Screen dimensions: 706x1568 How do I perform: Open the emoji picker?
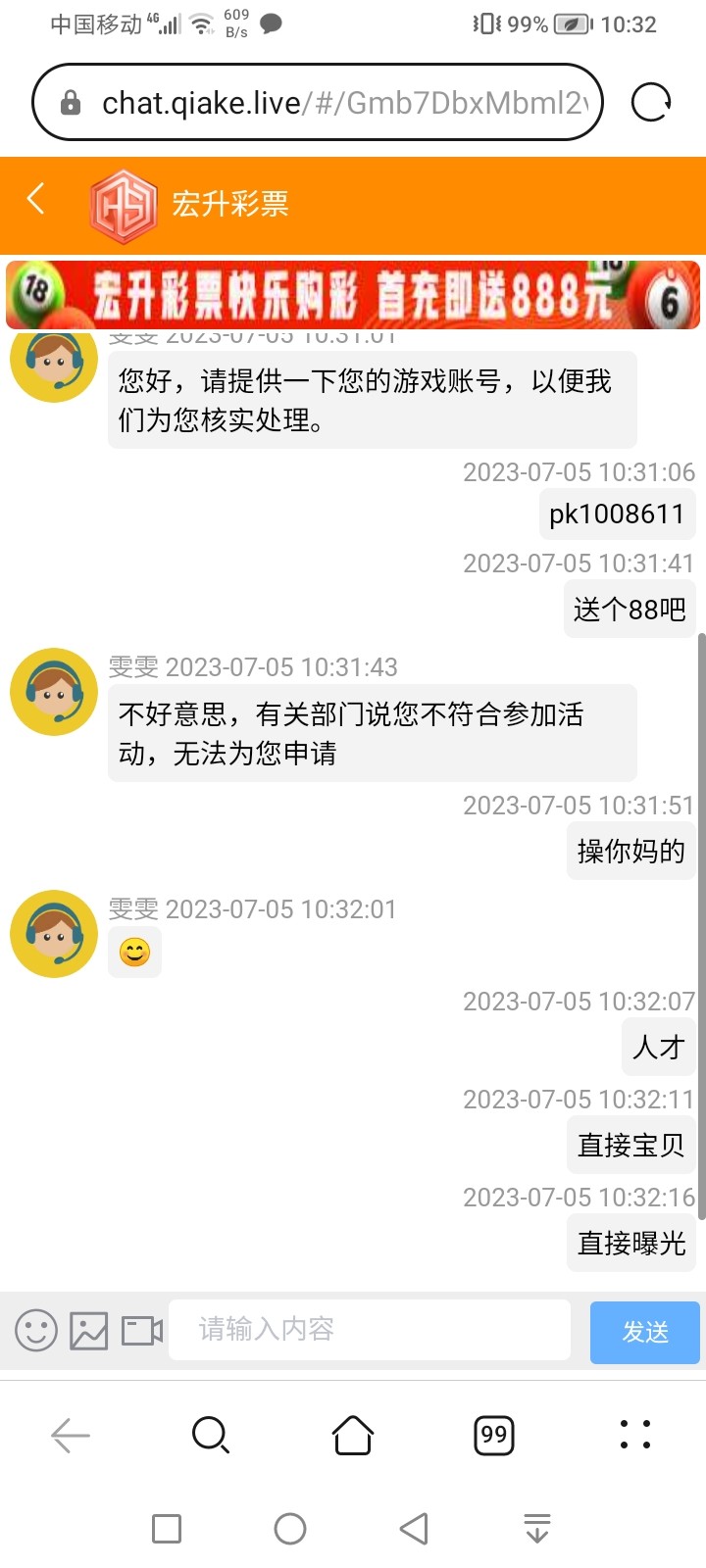[36, 1330]
